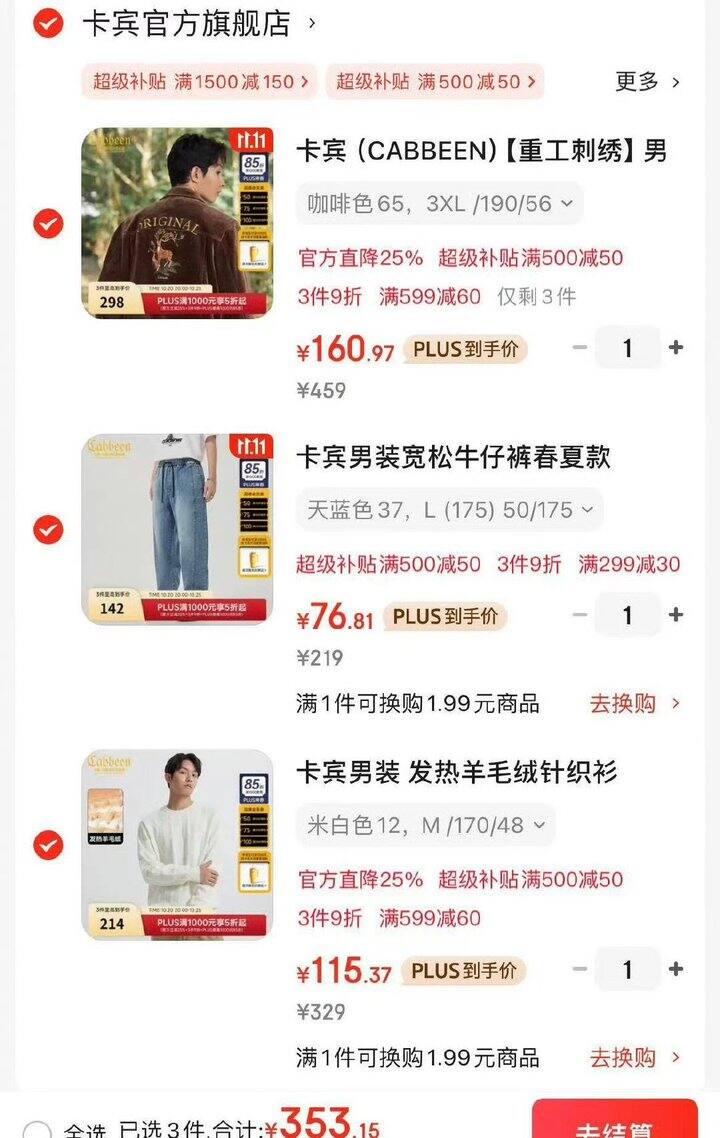720x1138 pixels.
Task: Deselect the 宽松牛仔裤 item checkbox
Action: (48, 530)
